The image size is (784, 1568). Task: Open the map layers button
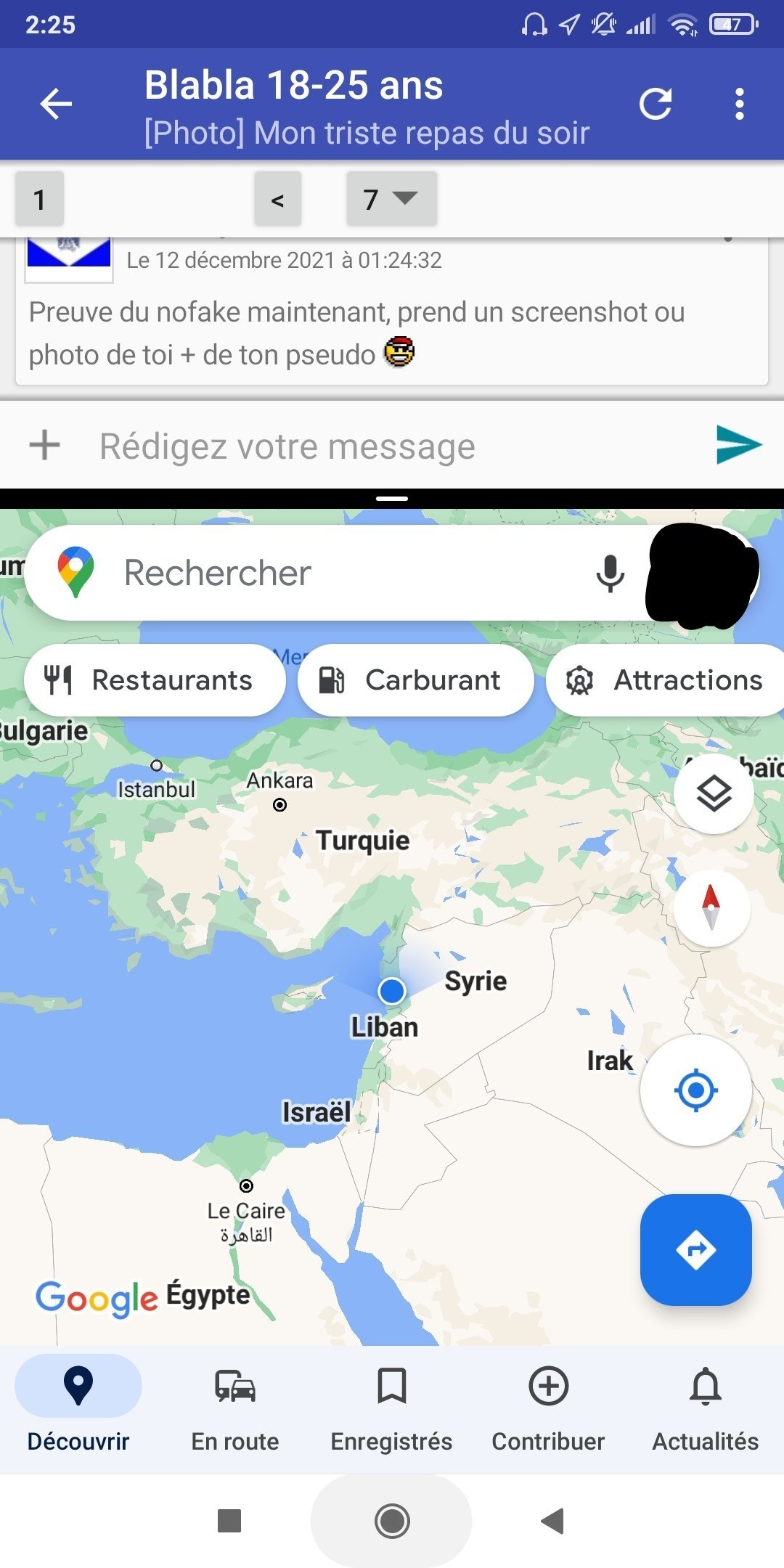point(714,793)
